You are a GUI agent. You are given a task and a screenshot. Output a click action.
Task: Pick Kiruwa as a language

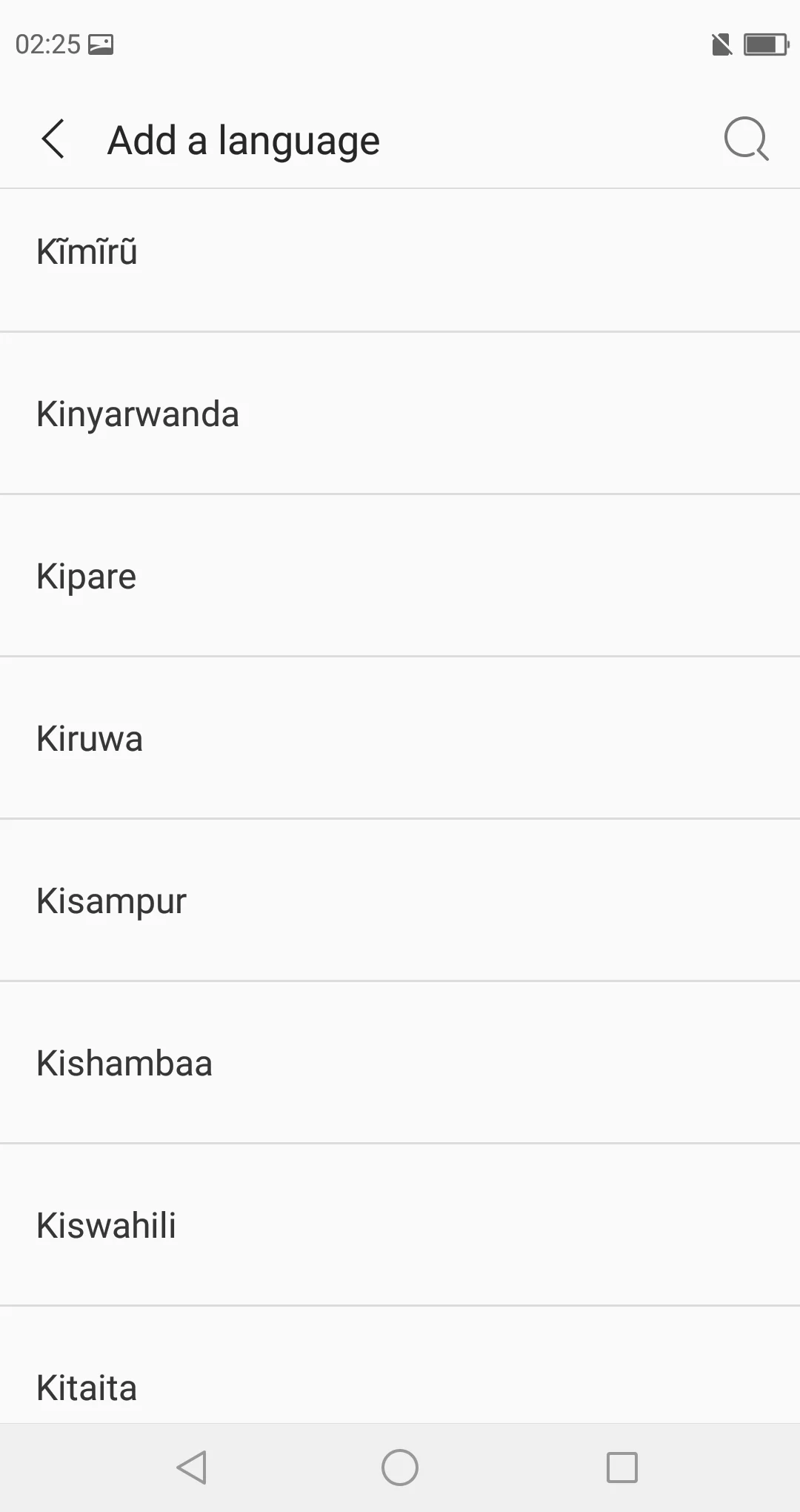[x=400, y=738]
